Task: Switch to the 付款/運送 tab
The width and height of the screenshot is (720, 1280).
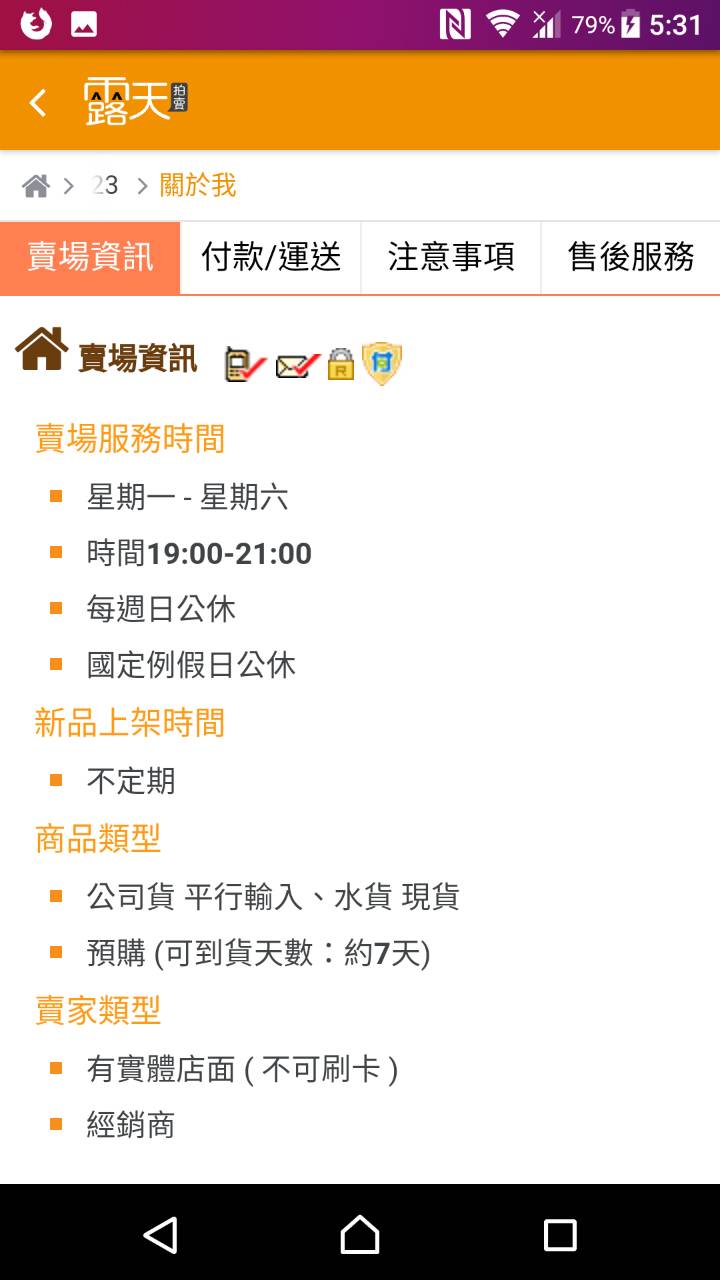Action: [271, 258]
